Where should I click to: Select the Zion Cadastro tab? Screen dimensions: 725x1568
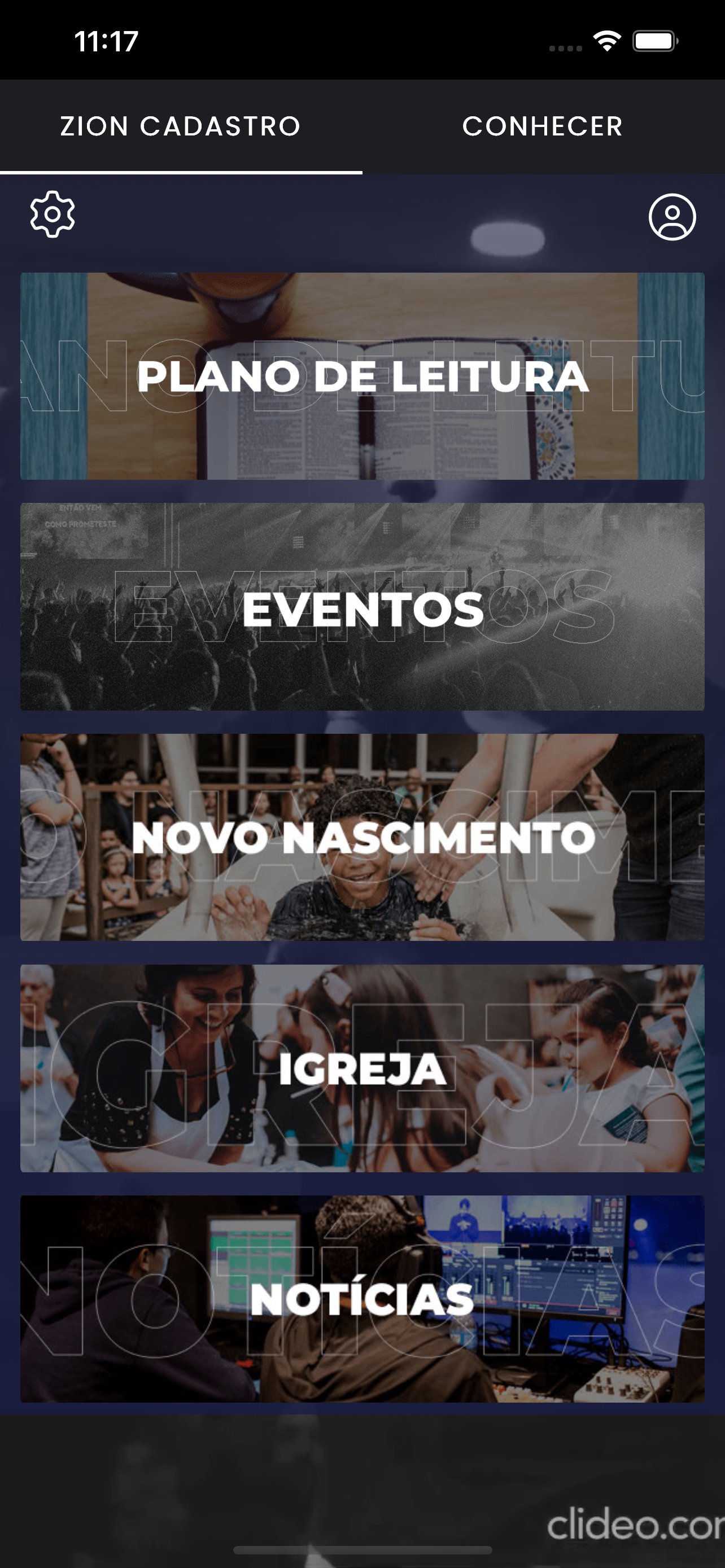pyautogui.click(x=181, y=126)
